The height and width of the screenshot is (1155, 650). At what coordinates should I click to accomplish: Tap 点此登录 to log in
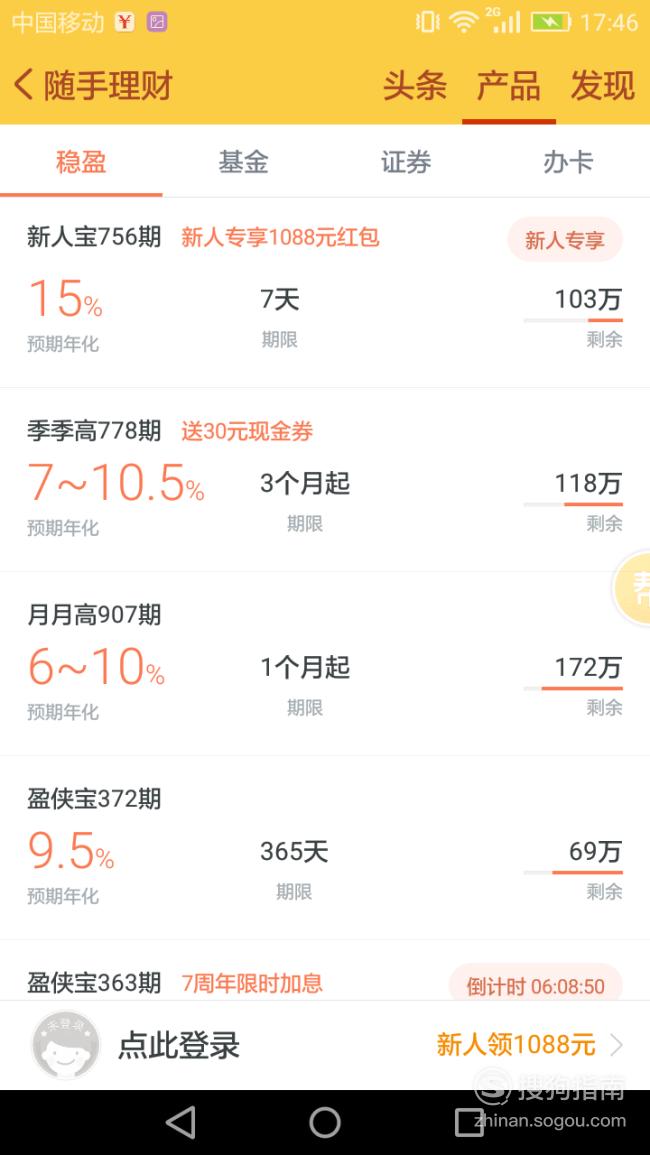click(179, 1045)
